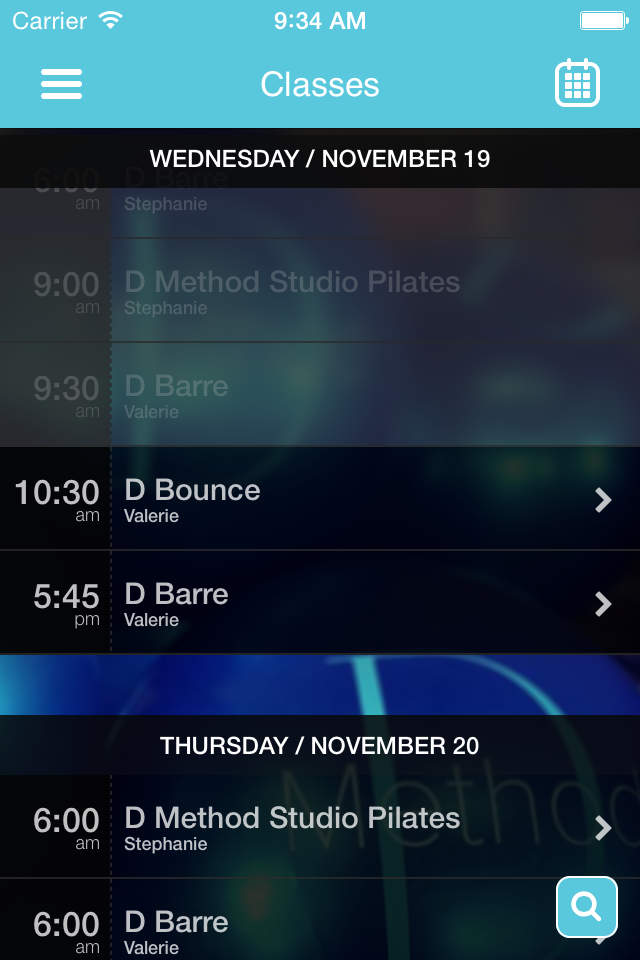Screen dimensions: 640x960
Task: Tap the search magnifier button
Action: pos(586,906)
